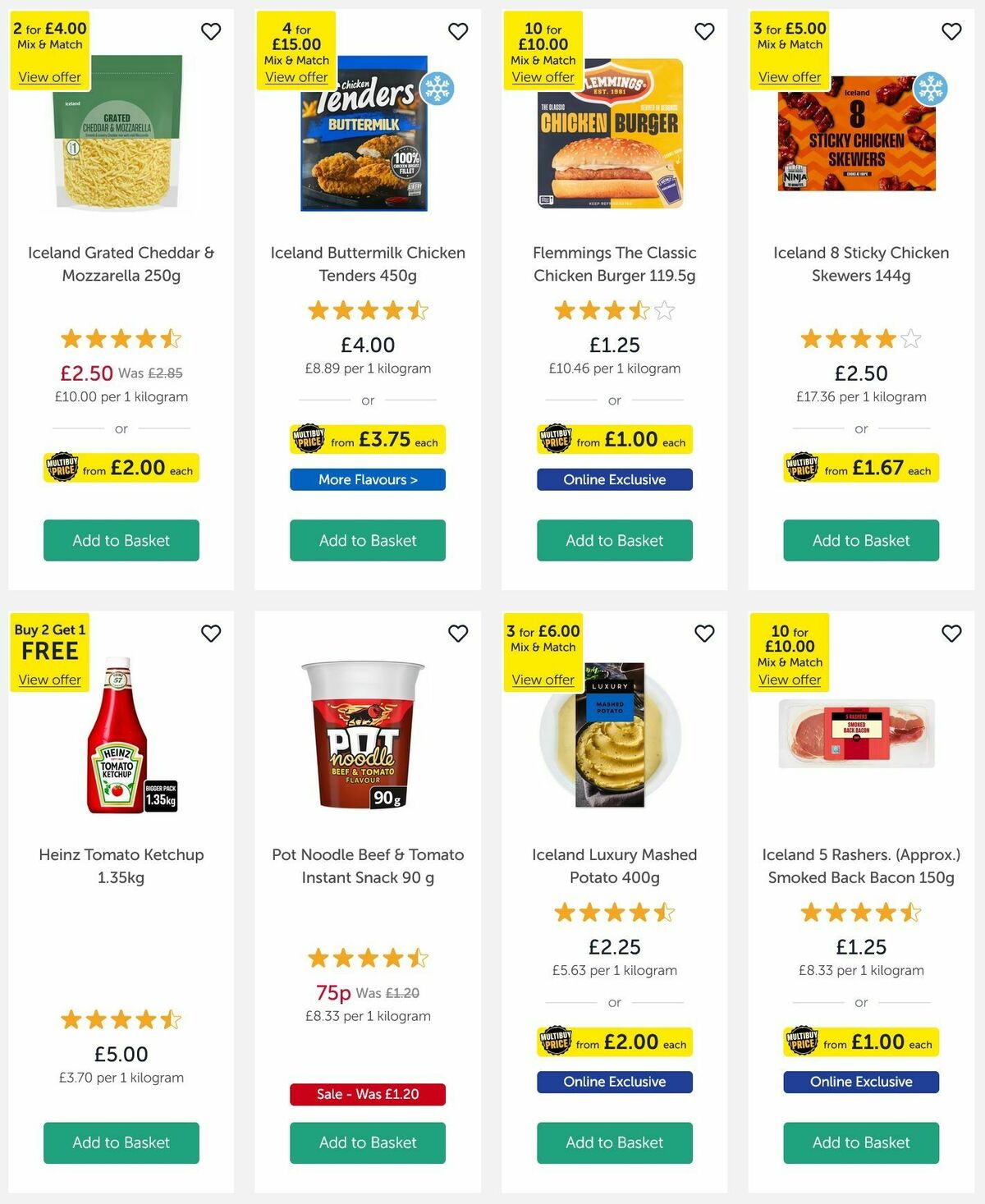Expand More Flavours for Buttermilk Chicken Tenders
985x1204 pixels.
click(367, 479)
